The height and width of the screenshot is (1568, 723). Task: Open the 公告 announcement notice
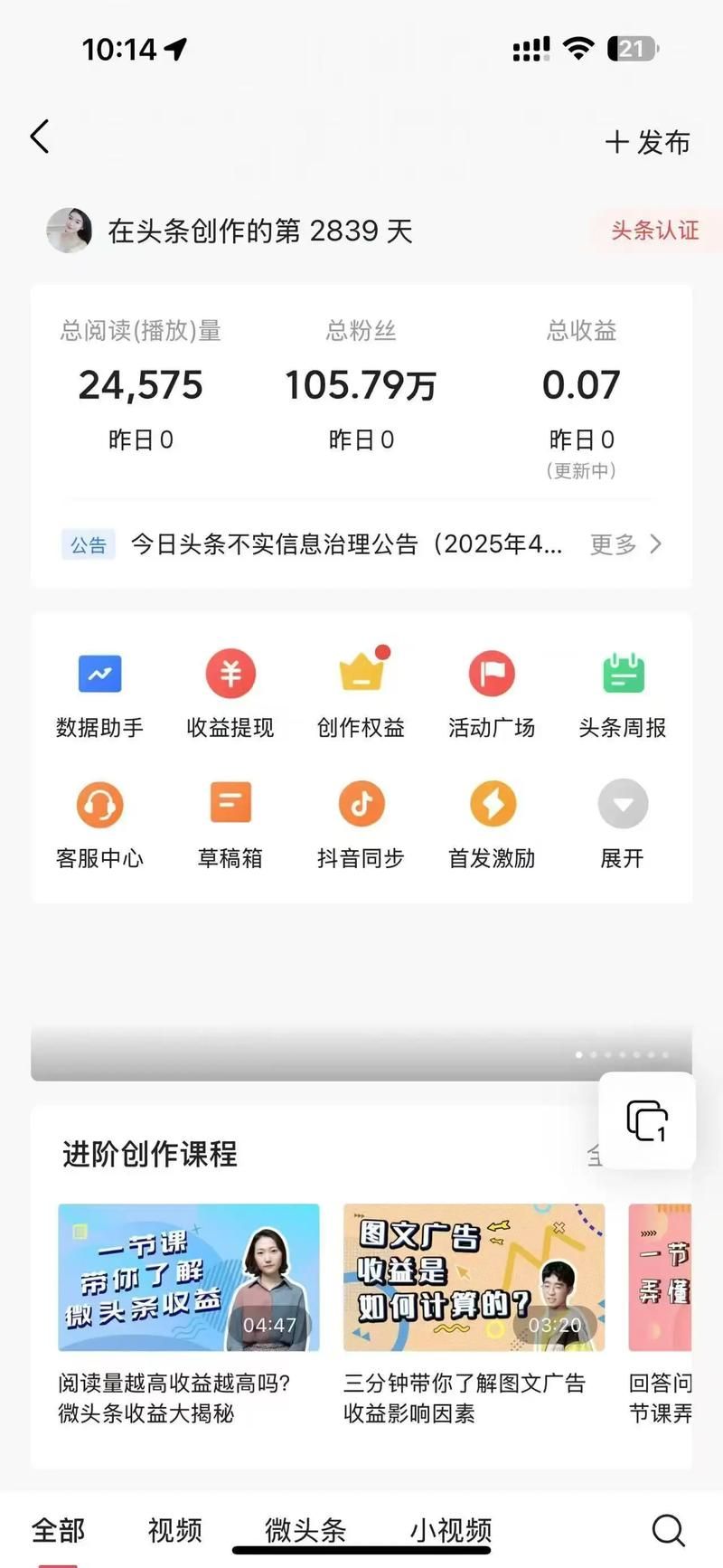coord(347,544)
